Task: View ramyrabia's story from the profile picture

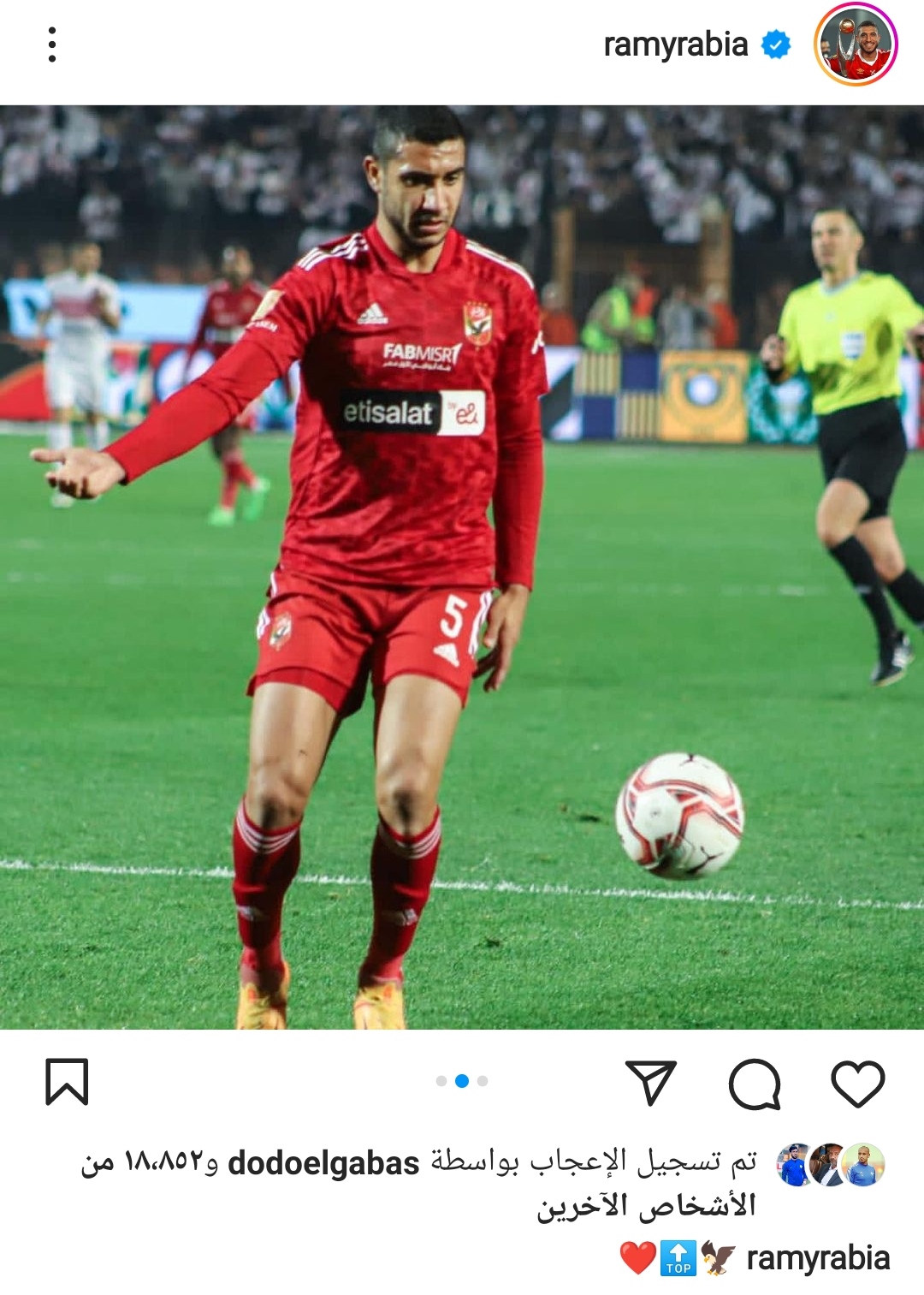Action: click(856, 45)
